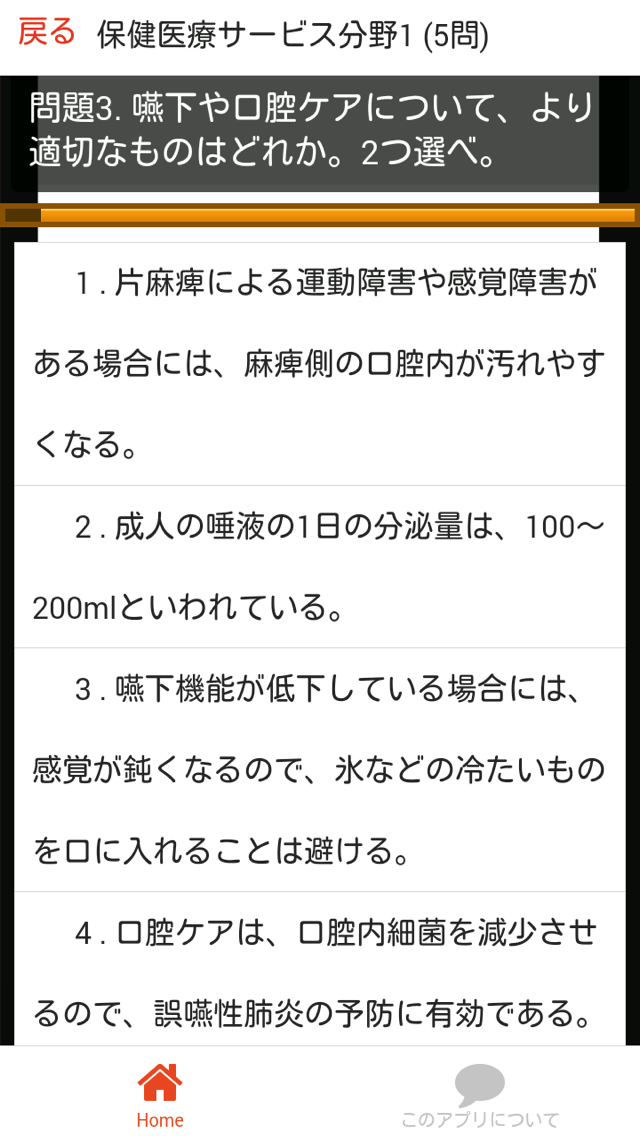
Task: Pick answer 3 about avoiding ice
Action: click(x=320, y=769)
